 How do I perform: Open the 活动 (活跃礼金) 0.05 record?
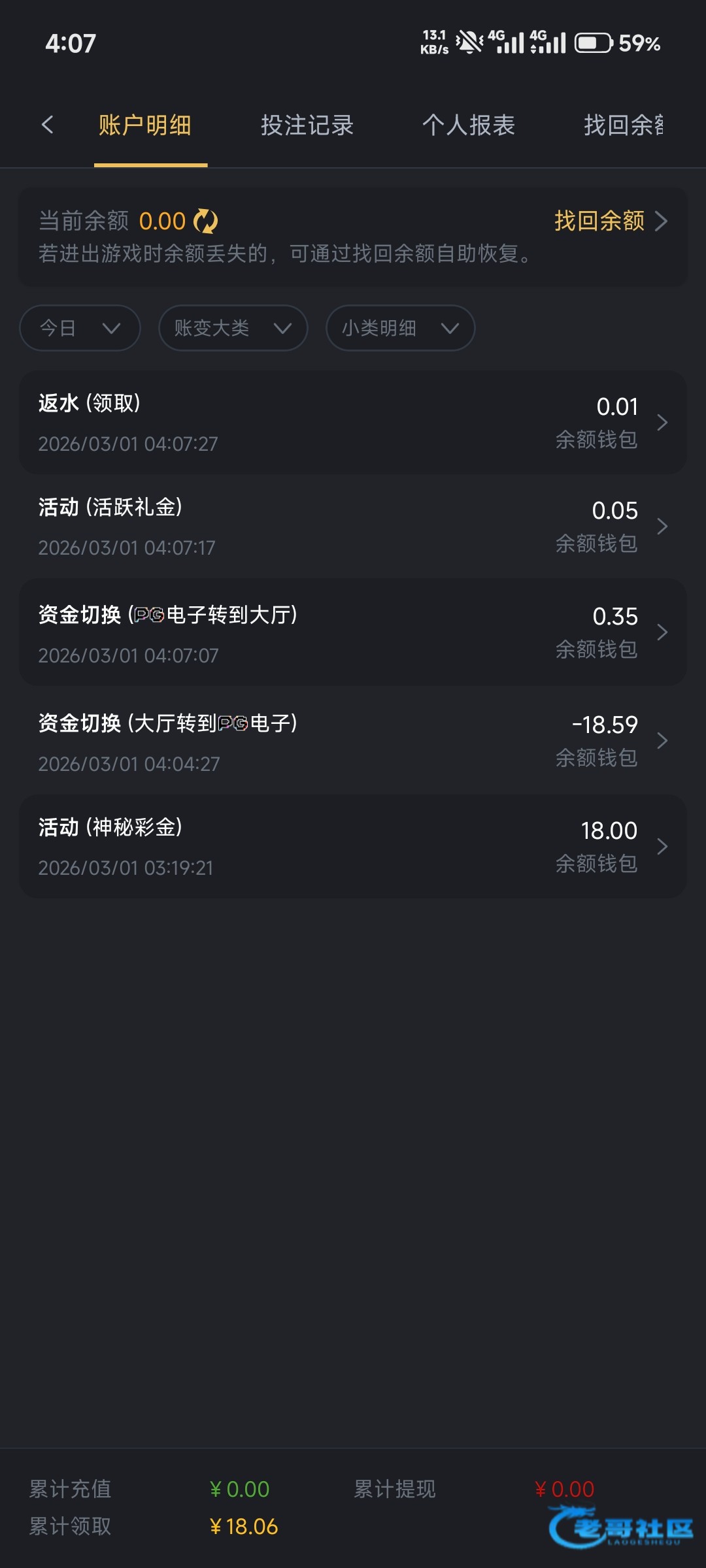[353, 527]
